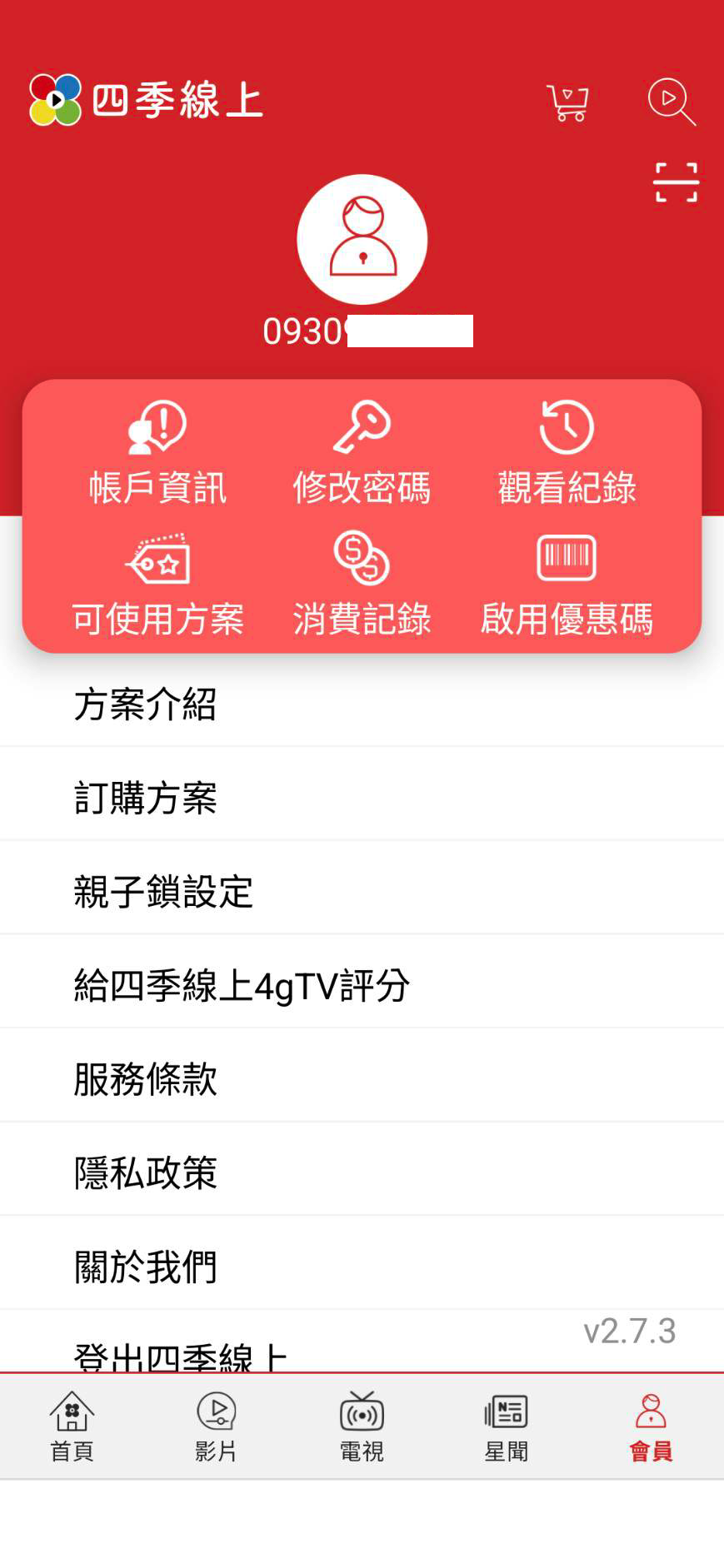Image resolution: width=724 pixels, height=1568 pixels.
Task: Open 可使用方案 available plans
Action: 157,586
